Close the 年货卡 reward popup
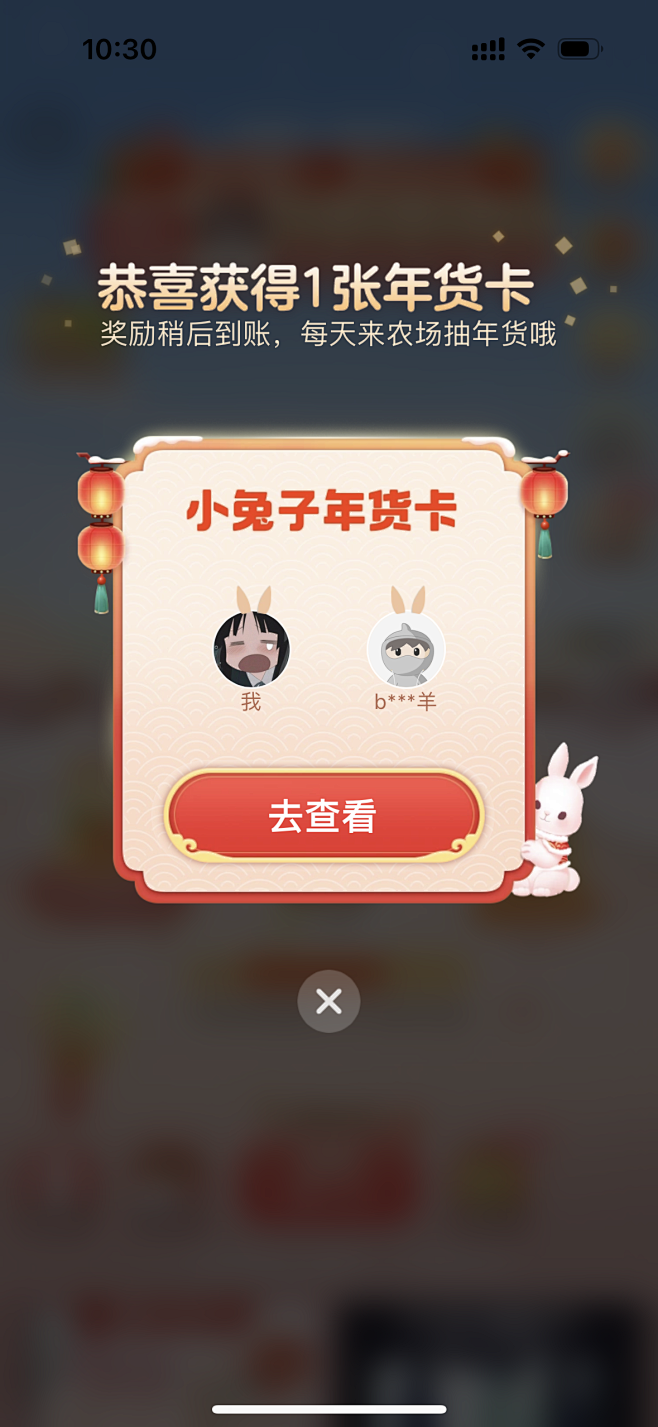 tap(328, 1001)
